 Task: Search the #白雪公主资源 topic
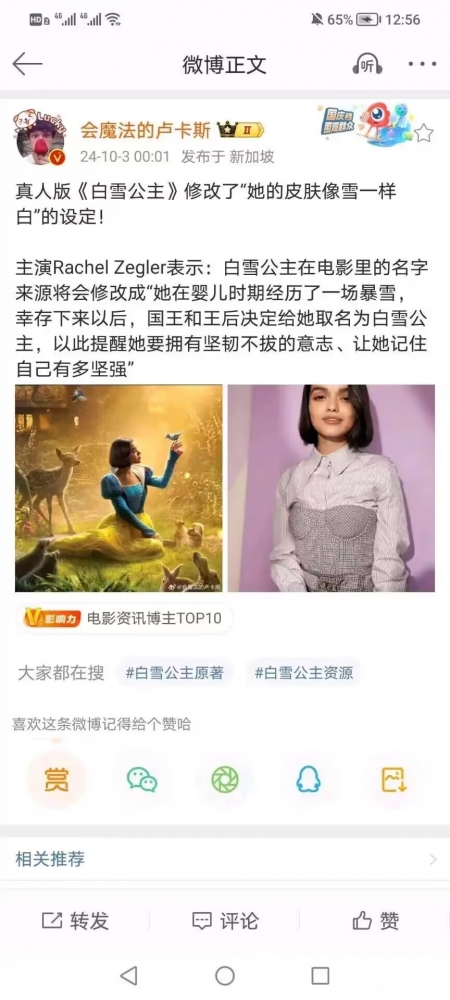point(303,673)
